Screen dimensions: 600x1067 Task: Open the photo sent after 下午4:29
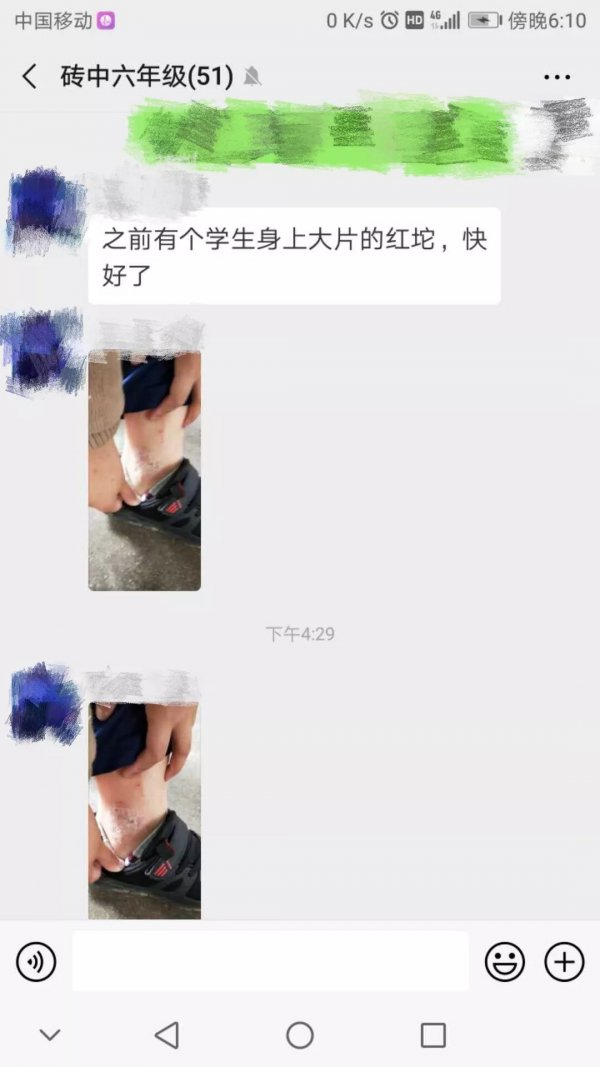tap(144, 810)
